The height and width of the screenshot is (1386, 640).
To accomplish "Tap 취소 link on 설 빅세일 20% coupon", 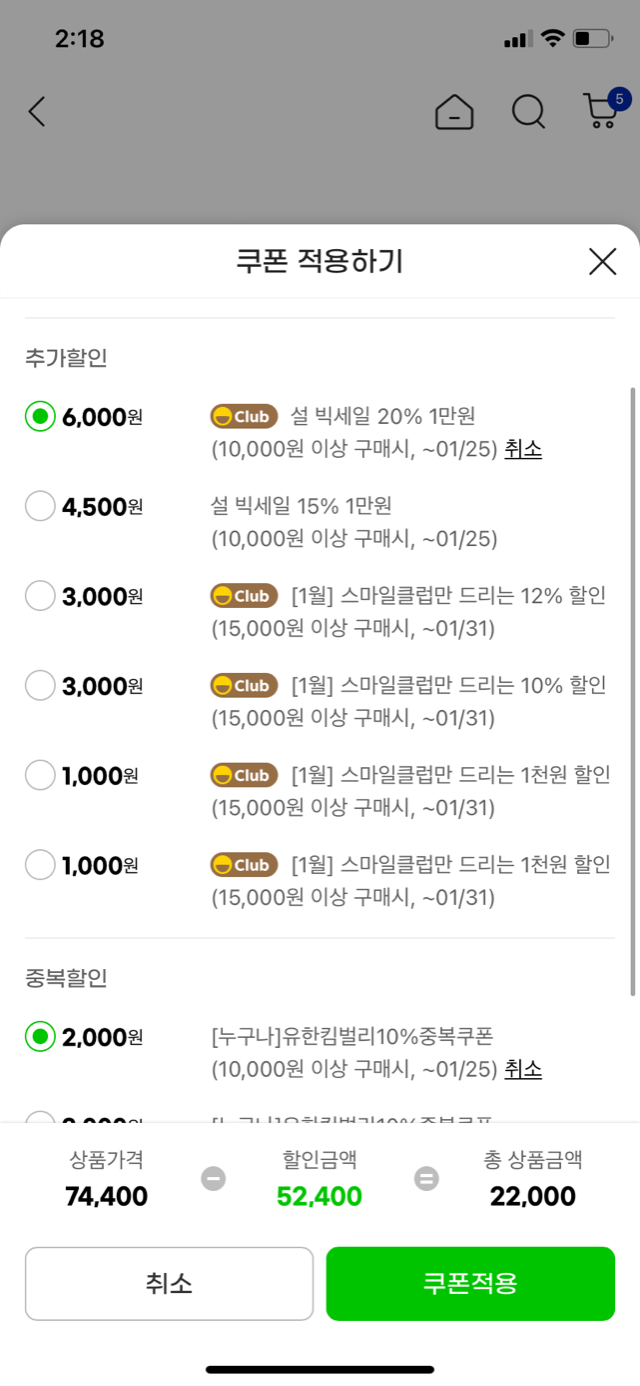I will [x=523, y=449].
